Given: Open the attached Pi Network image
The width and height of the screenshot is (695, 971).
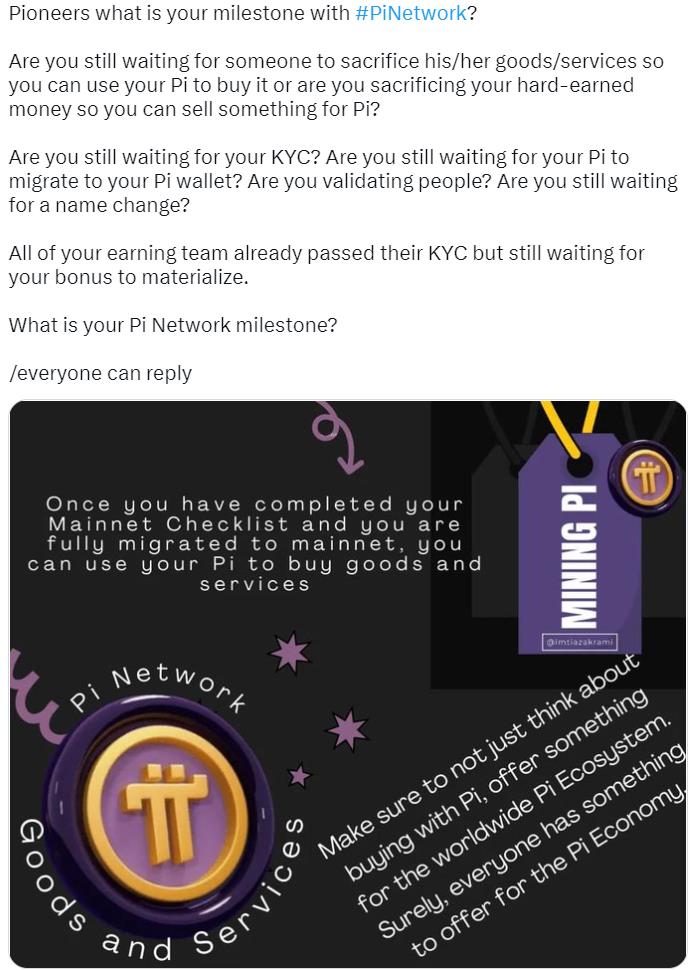Looking at the screenshot, I should (x=347, y=684).
